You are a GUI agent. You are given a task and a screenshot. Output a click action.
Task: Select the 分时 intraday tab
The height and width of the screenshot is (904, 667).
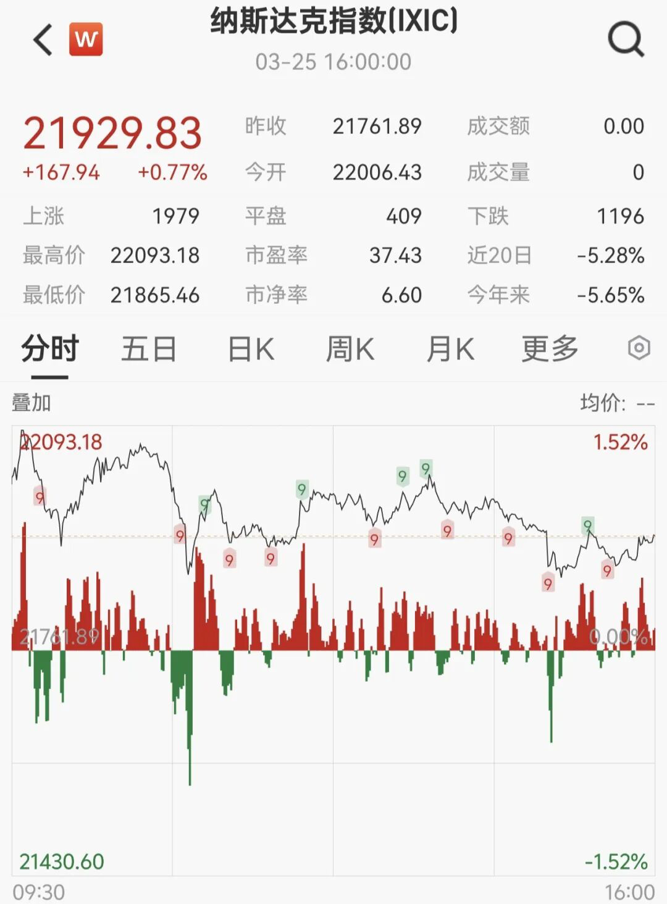tap(50, 349)
